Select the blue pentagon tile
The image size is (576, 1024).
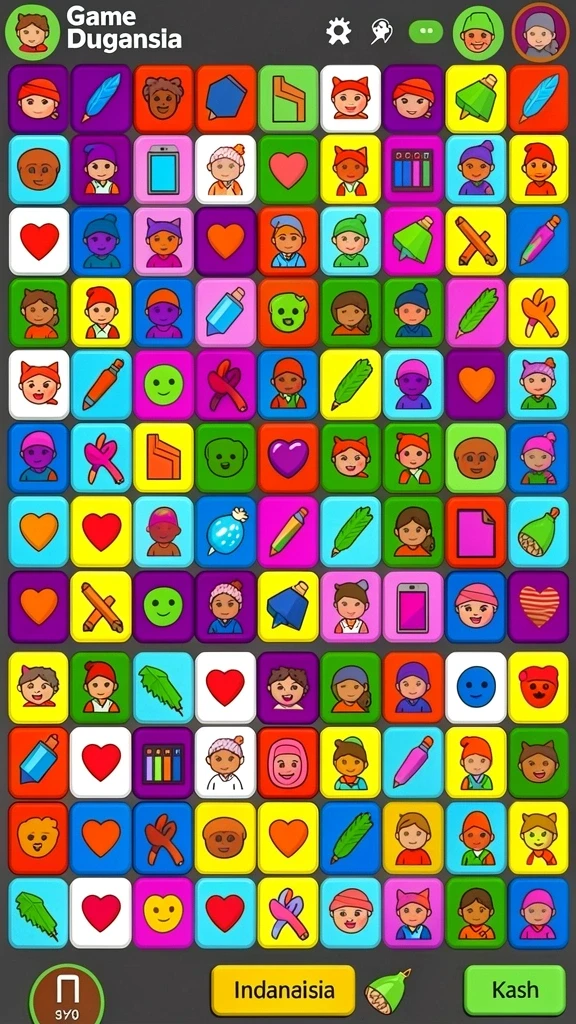[225, 99]
